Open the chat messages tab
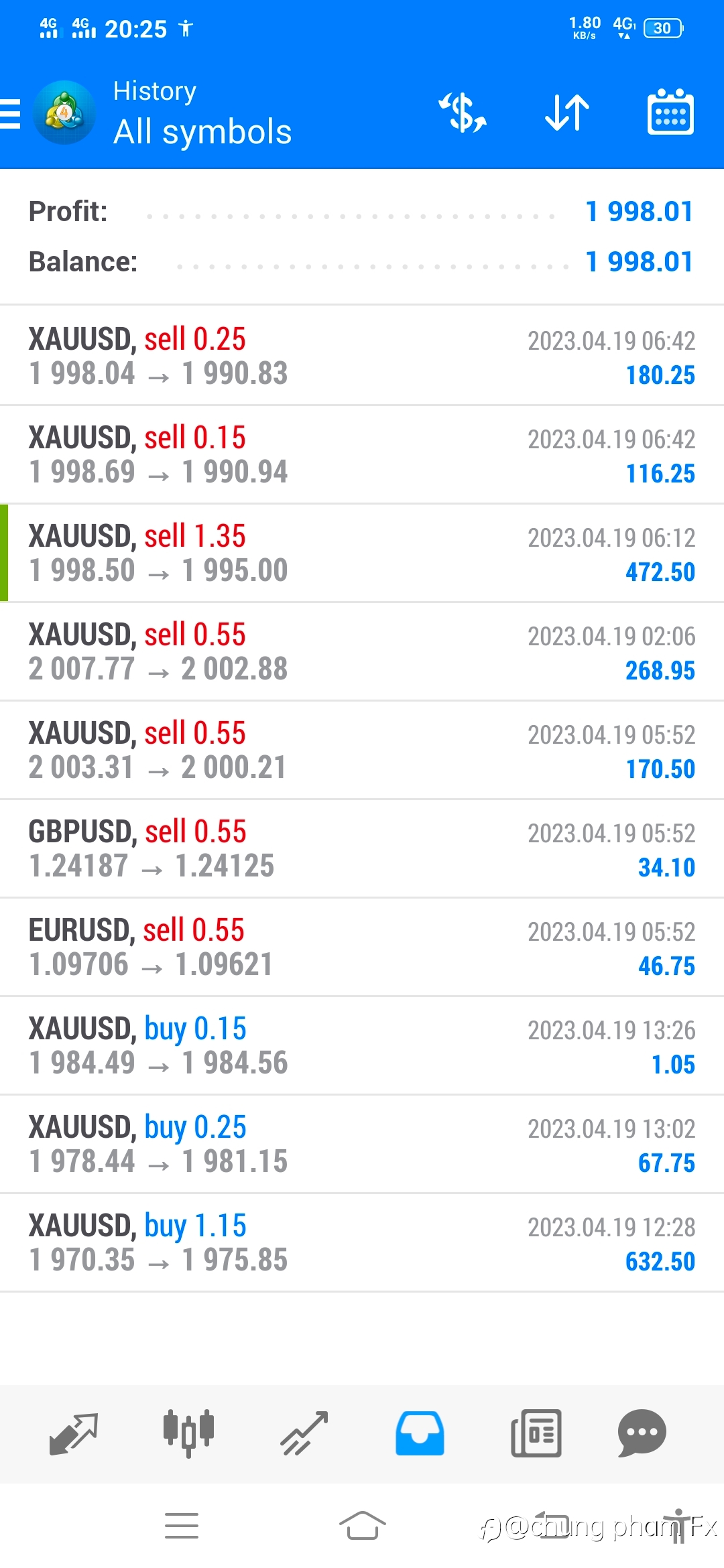 point(642,1433)
